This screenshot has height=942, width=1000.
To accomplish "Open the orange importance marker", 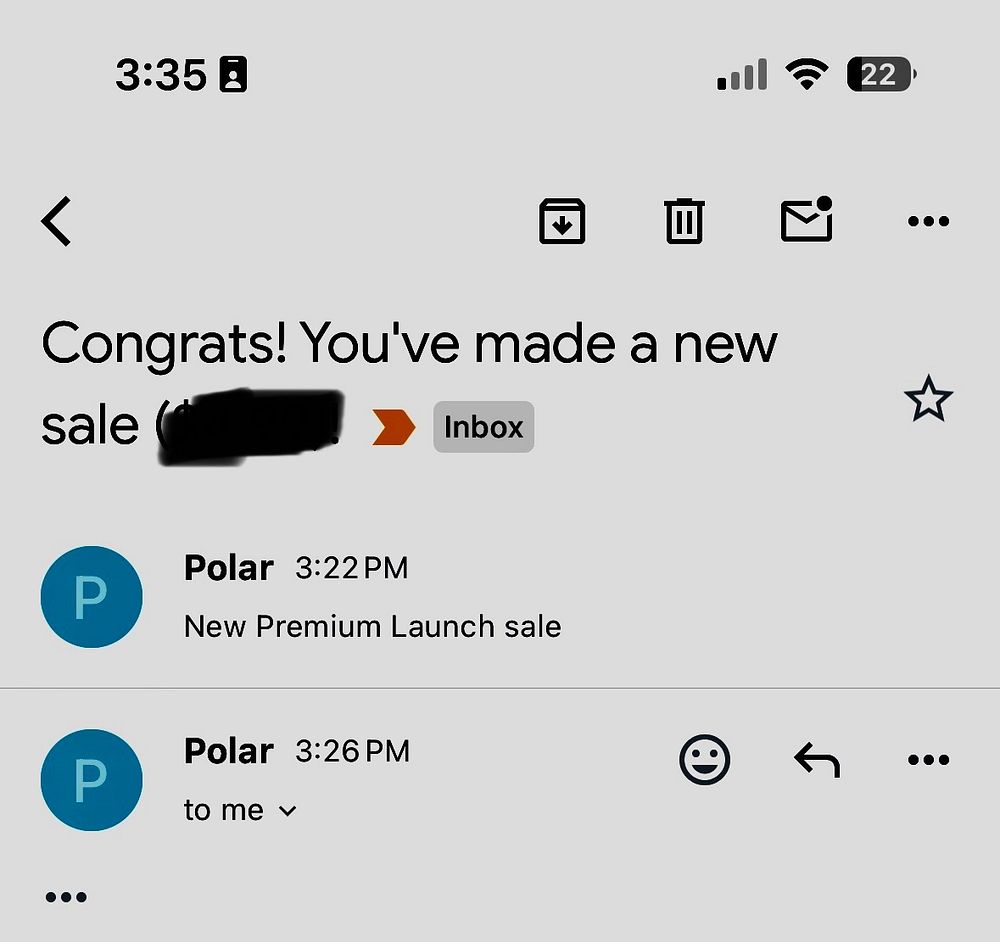I will pyautogui.click(x=393, y=427).
